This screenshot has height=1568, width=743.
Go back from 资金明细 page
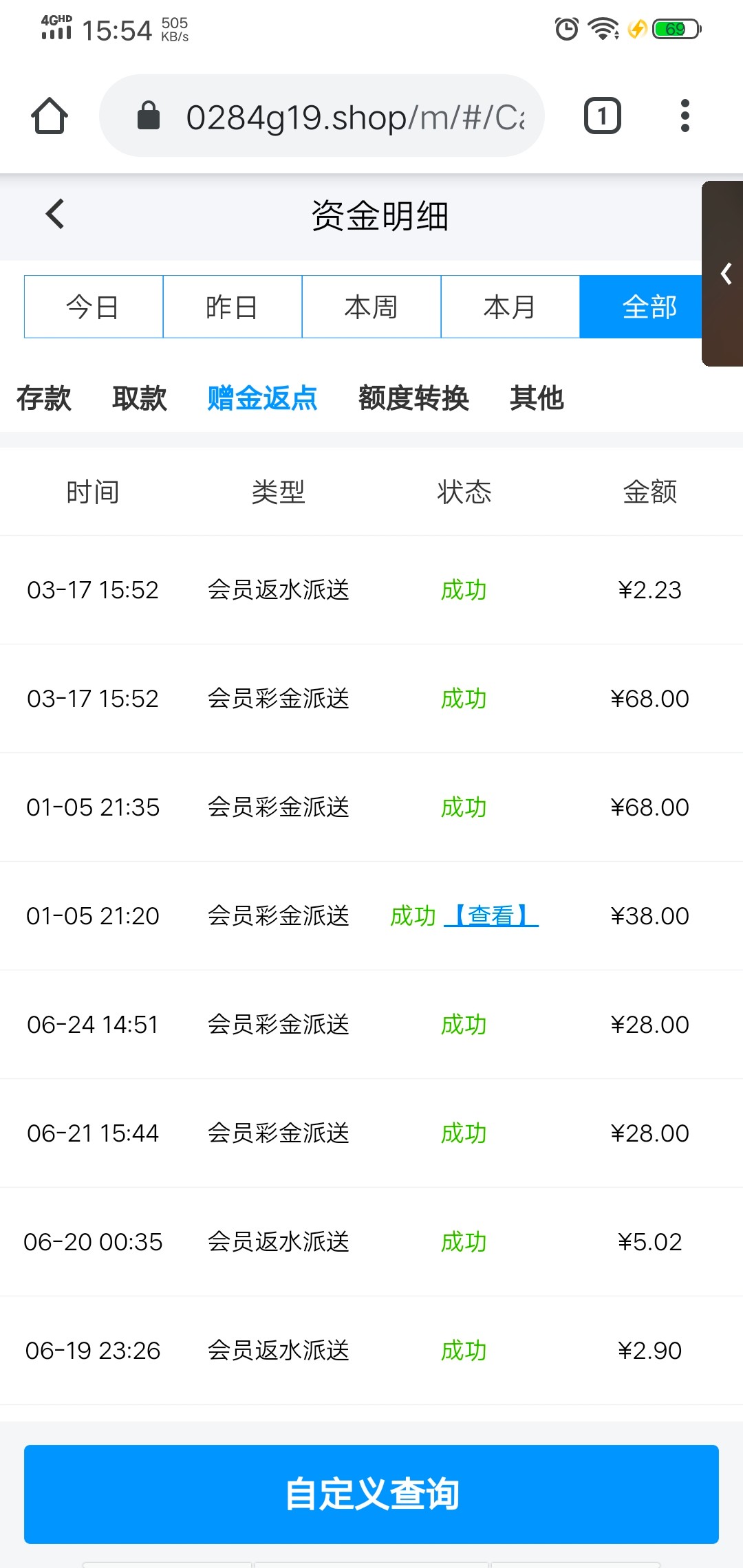(x=55, y=214)
